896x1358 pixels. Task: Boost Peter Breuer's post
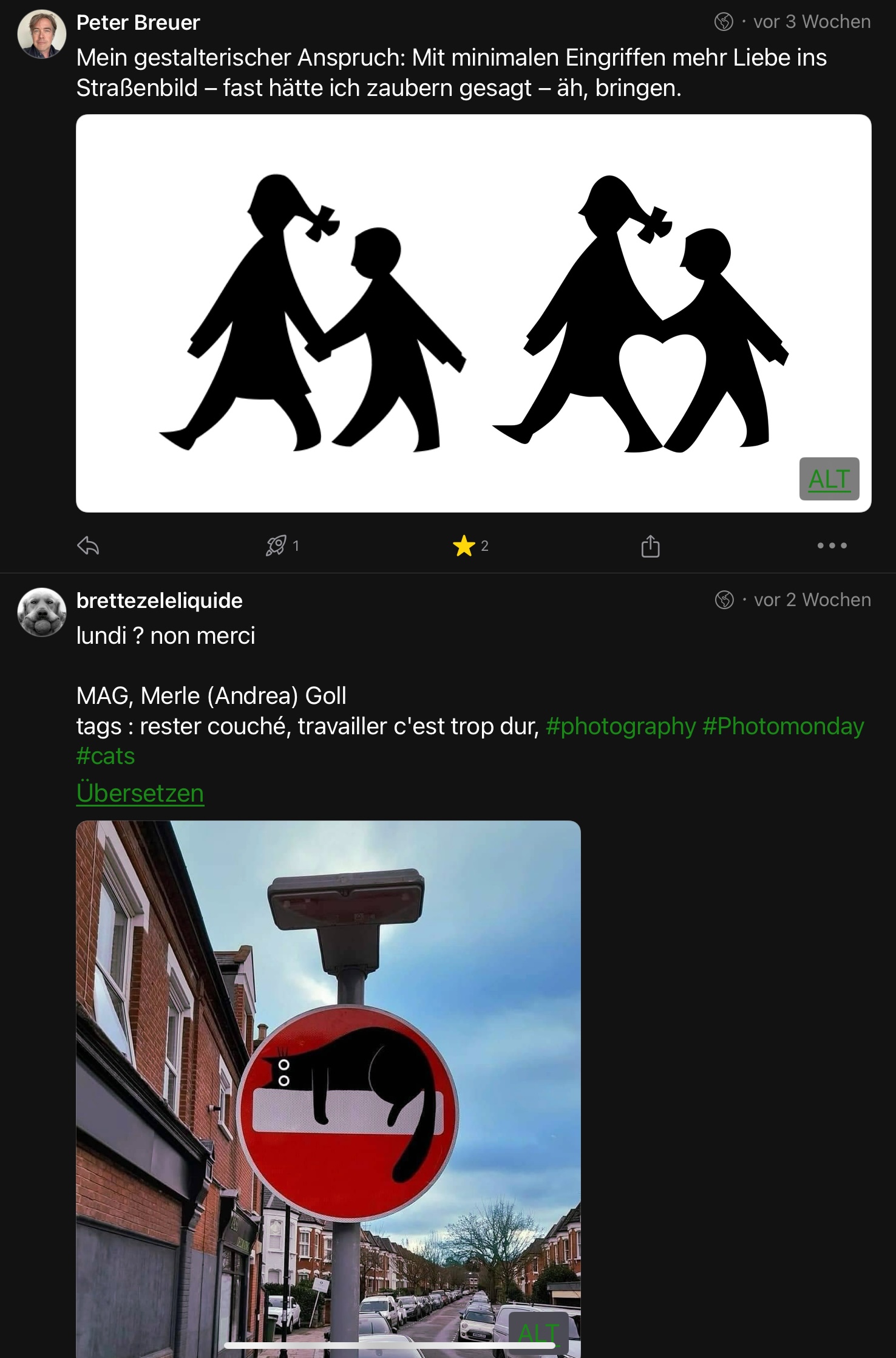click(276, 545)
